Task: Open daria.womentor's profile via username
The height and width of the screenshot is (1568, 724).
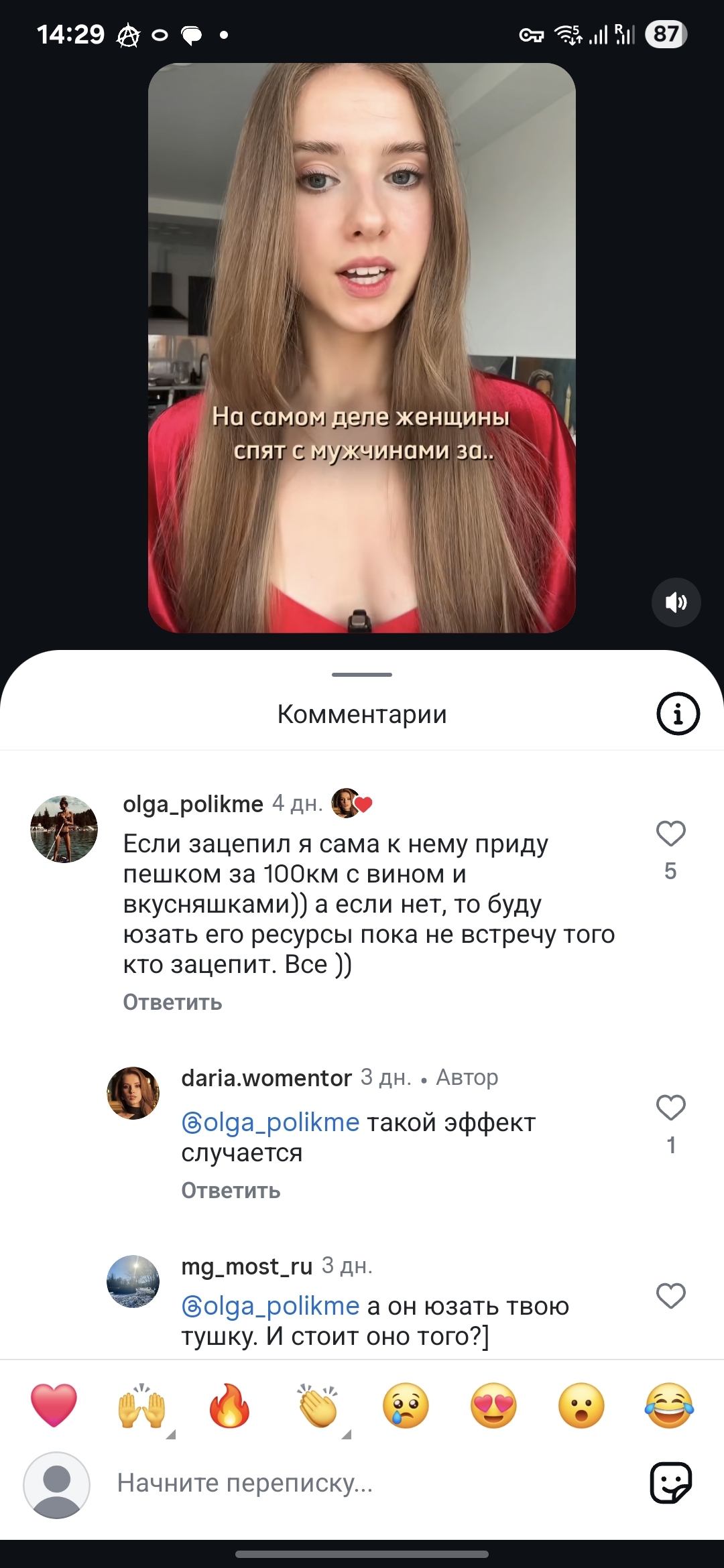Action: click(266, 1078)
